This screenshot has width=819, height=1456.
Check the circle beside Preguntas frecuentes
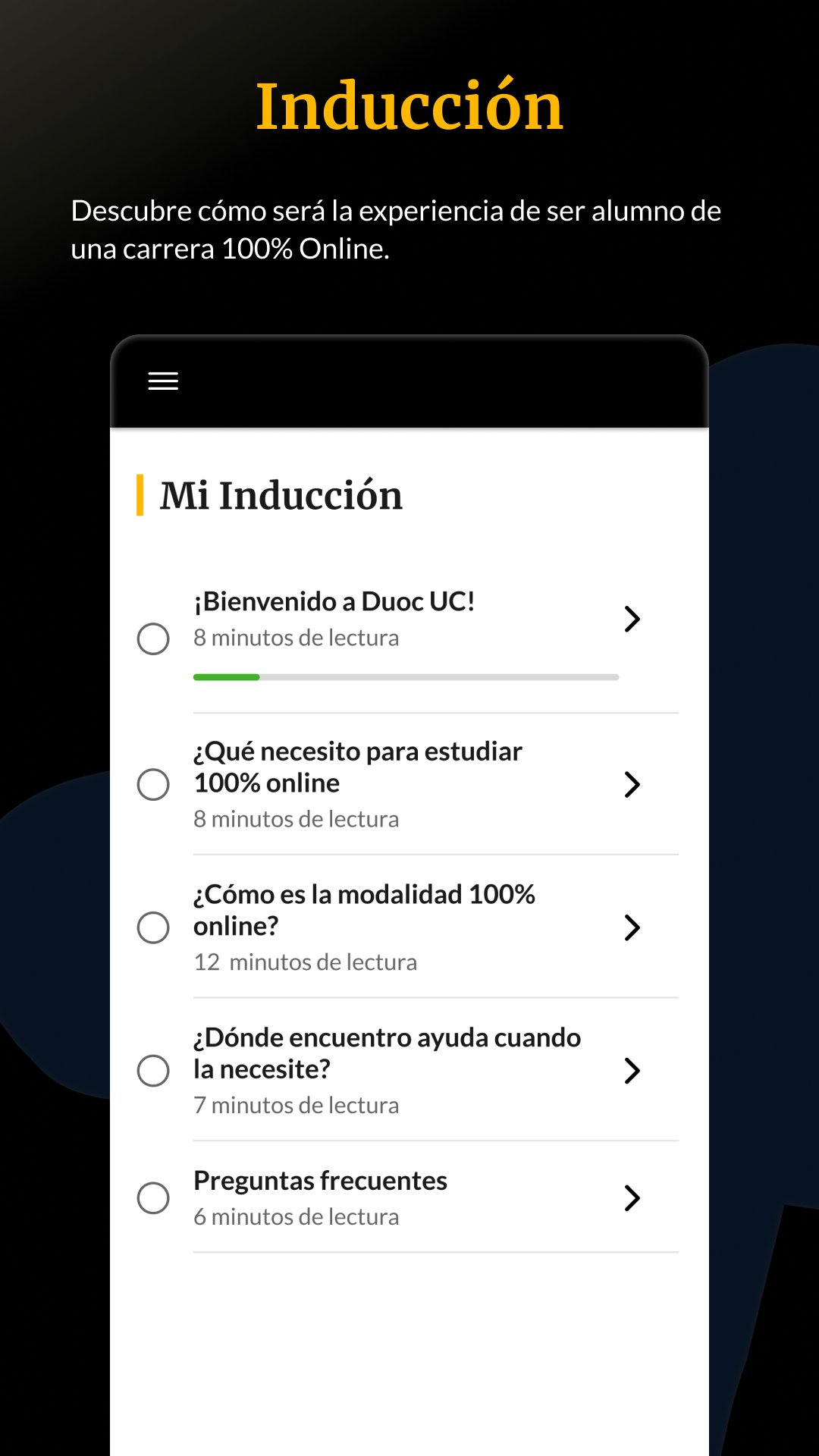[153, 1198]
